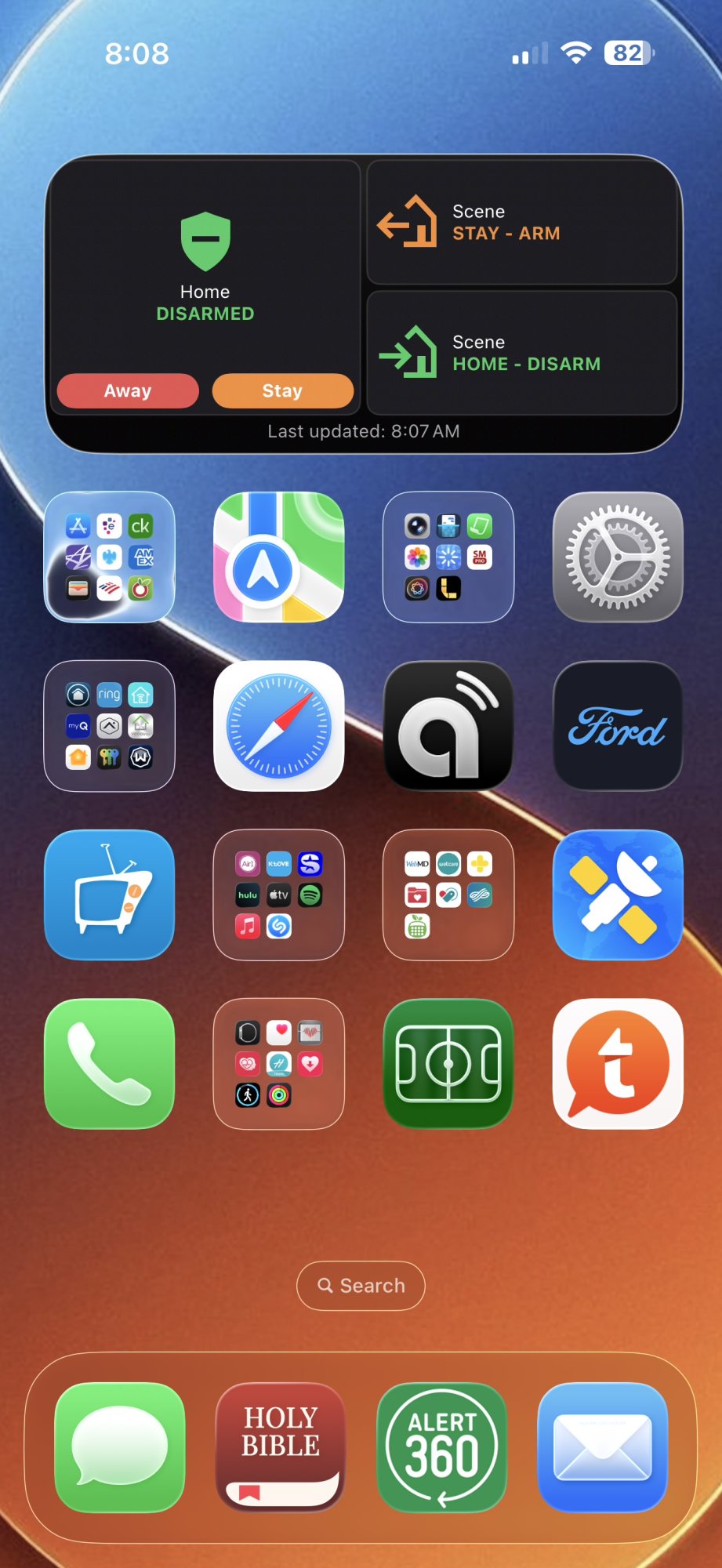
Task: Open Mail from the dock
Action: (603, 1447)
